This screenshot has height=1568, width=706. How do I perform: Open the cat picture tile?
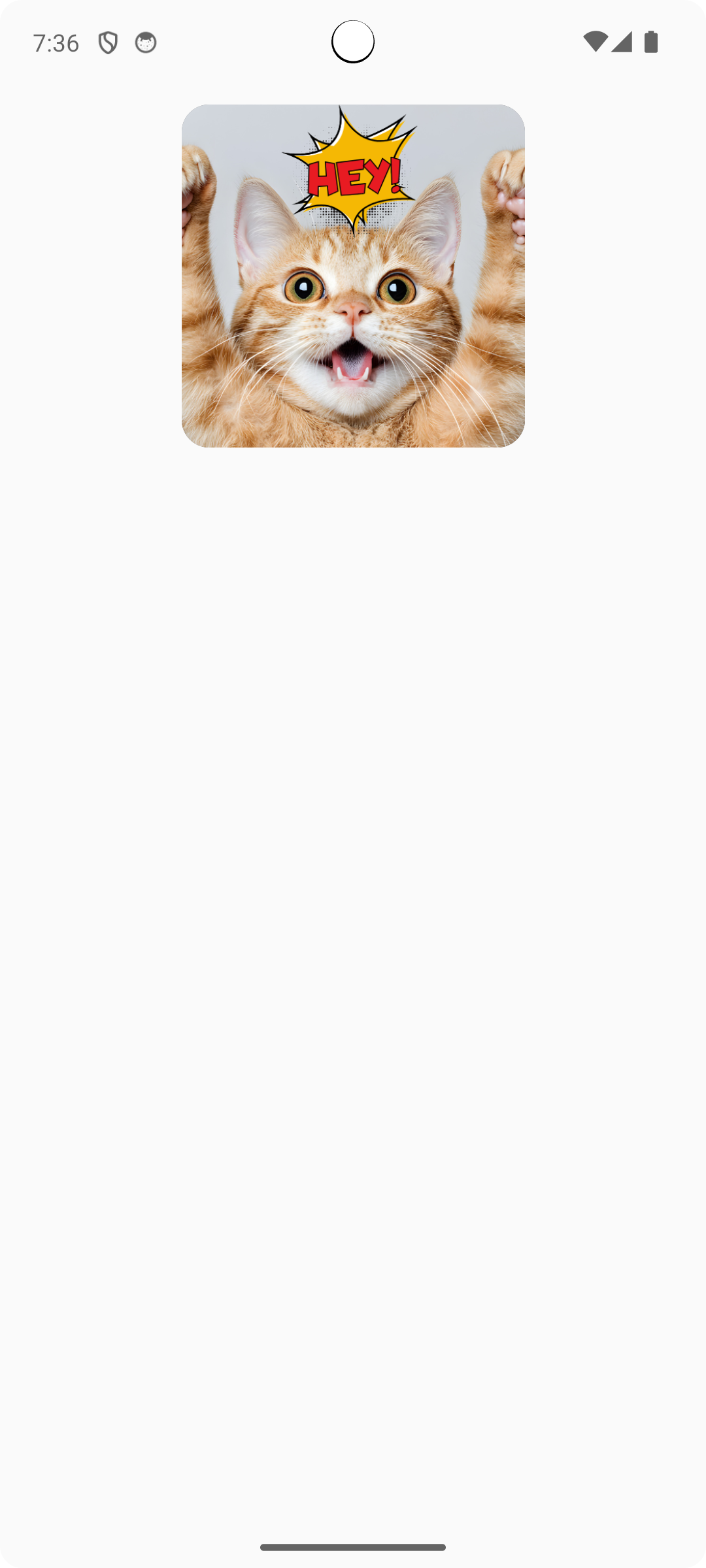pos(353,276)
